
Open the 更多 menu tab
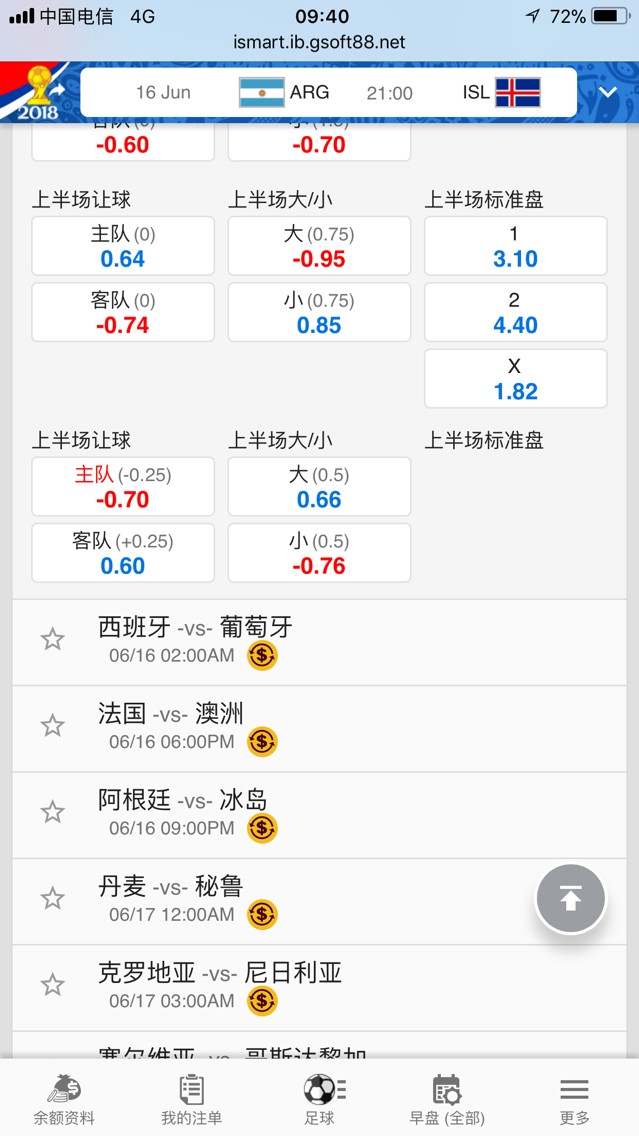point(575,1099)
